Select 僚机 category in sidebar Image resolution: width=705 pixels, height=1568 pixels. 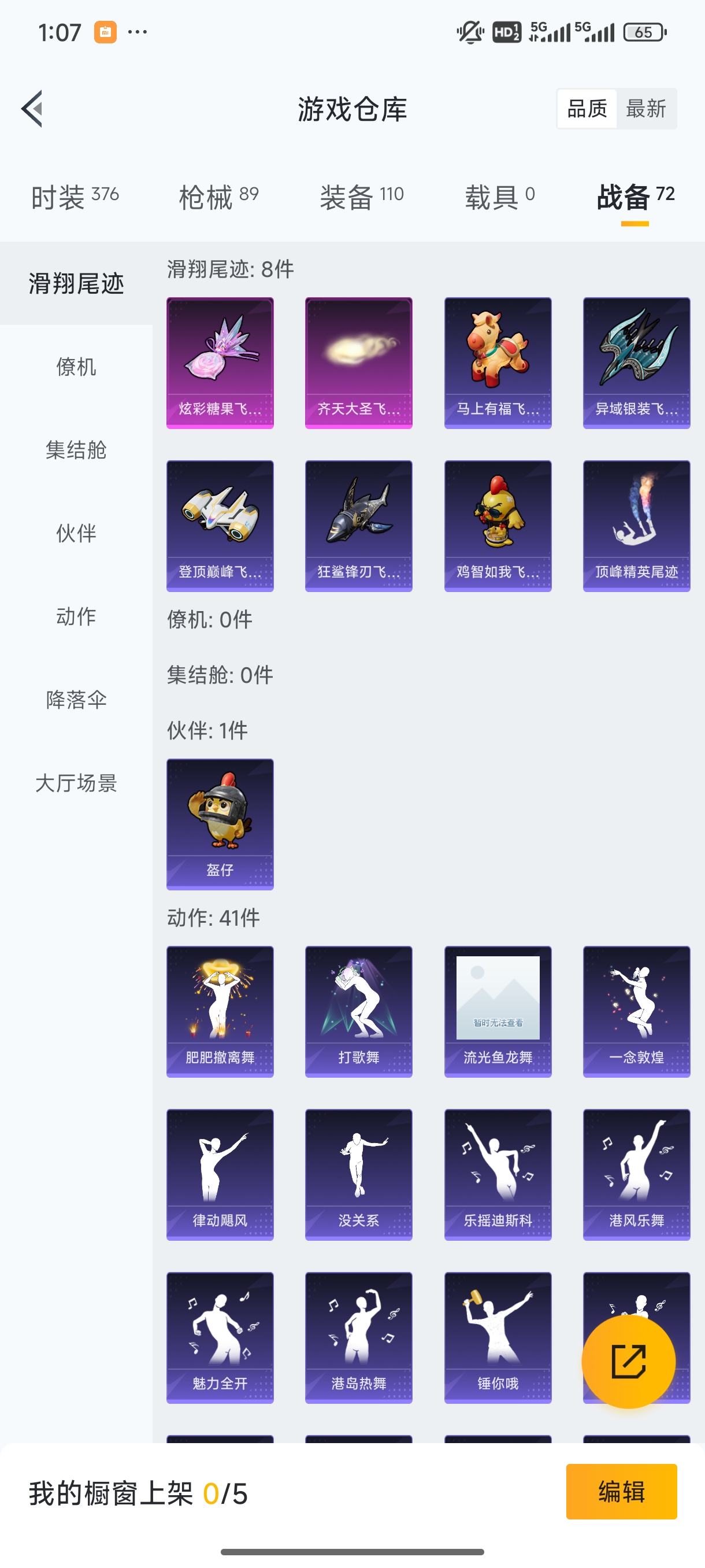click(76, 368)
